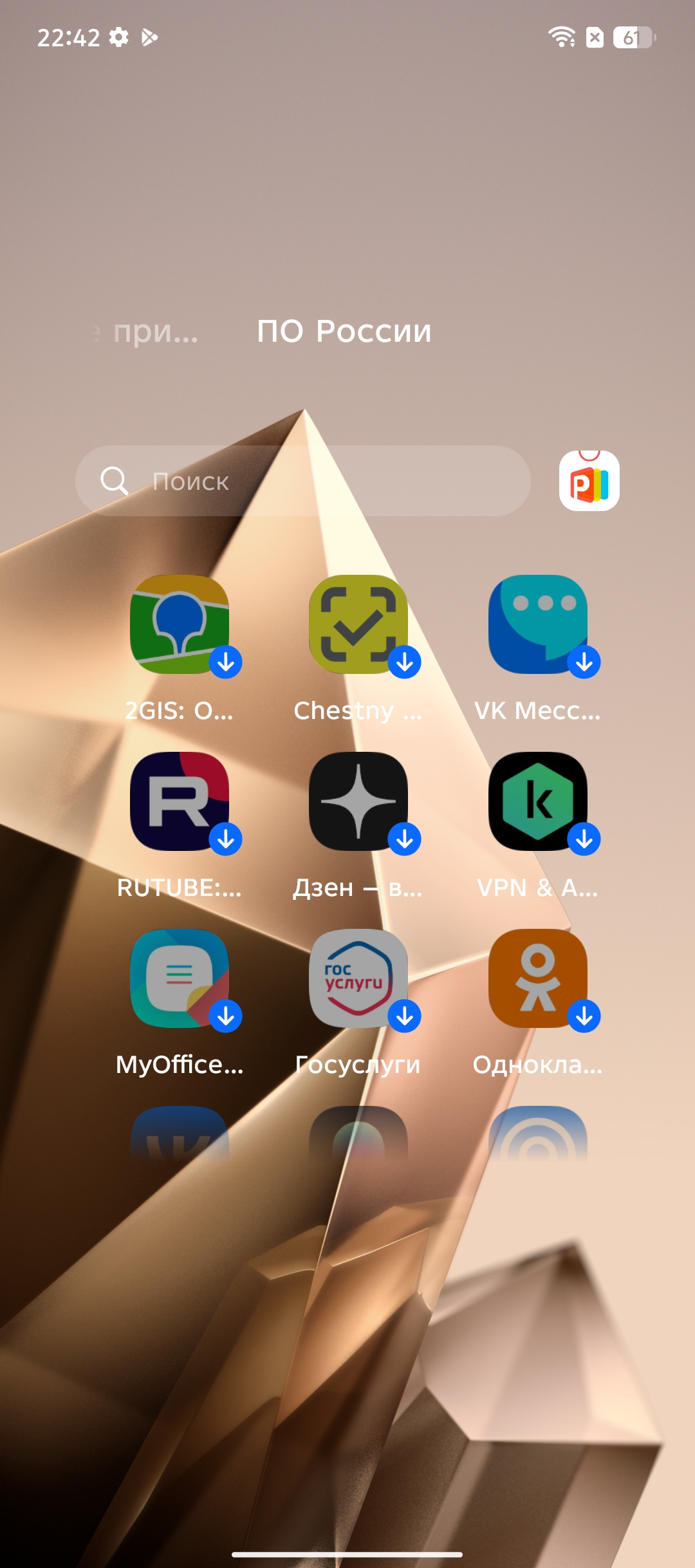Launch the Chestny Znak app
695x1568 pixels.
coord(358,624)
